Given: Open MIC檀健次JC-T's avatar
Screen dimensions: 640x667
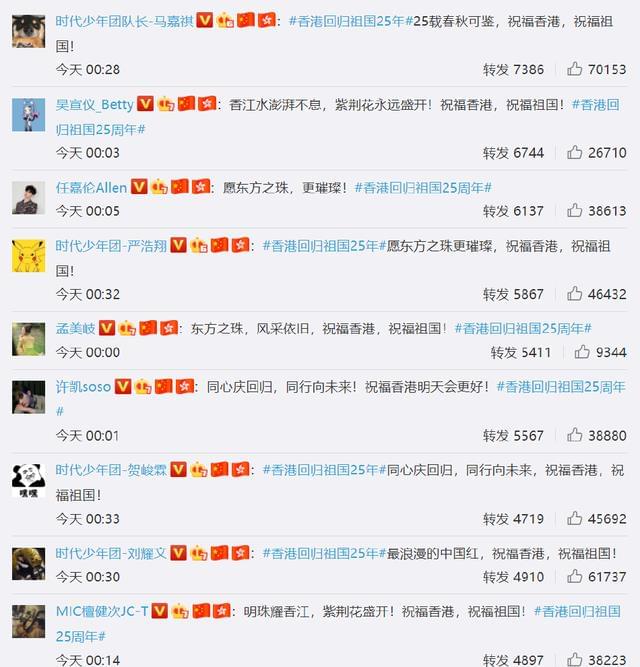Looking at the screenshot, I should point(28,622).
